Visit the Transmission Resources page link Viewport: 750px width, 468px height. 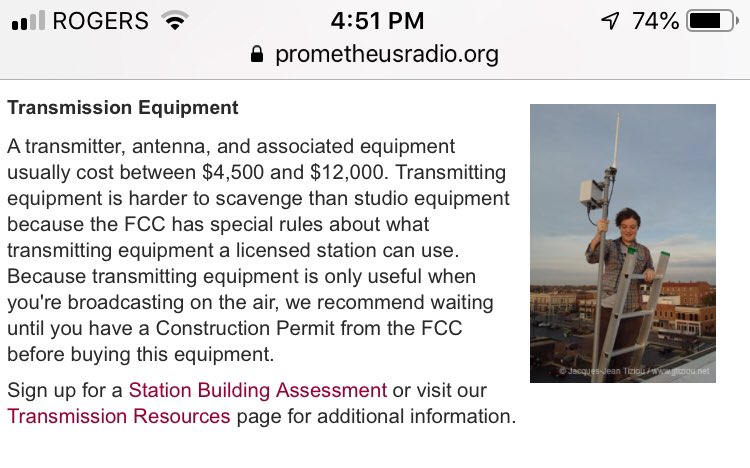click(x=119, y=416)
